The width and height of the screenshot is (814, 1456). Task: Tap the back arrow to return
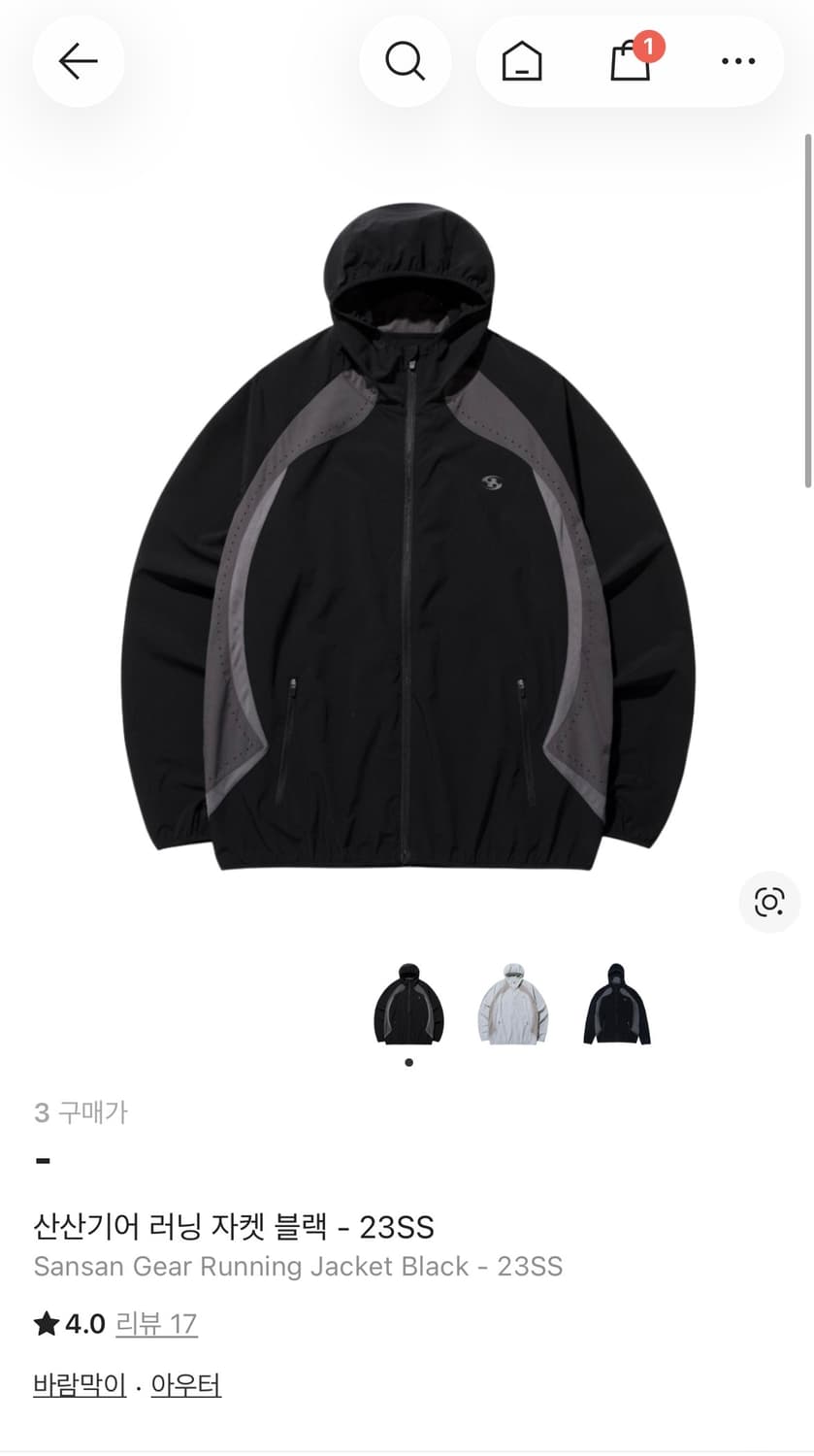point(78,60)
